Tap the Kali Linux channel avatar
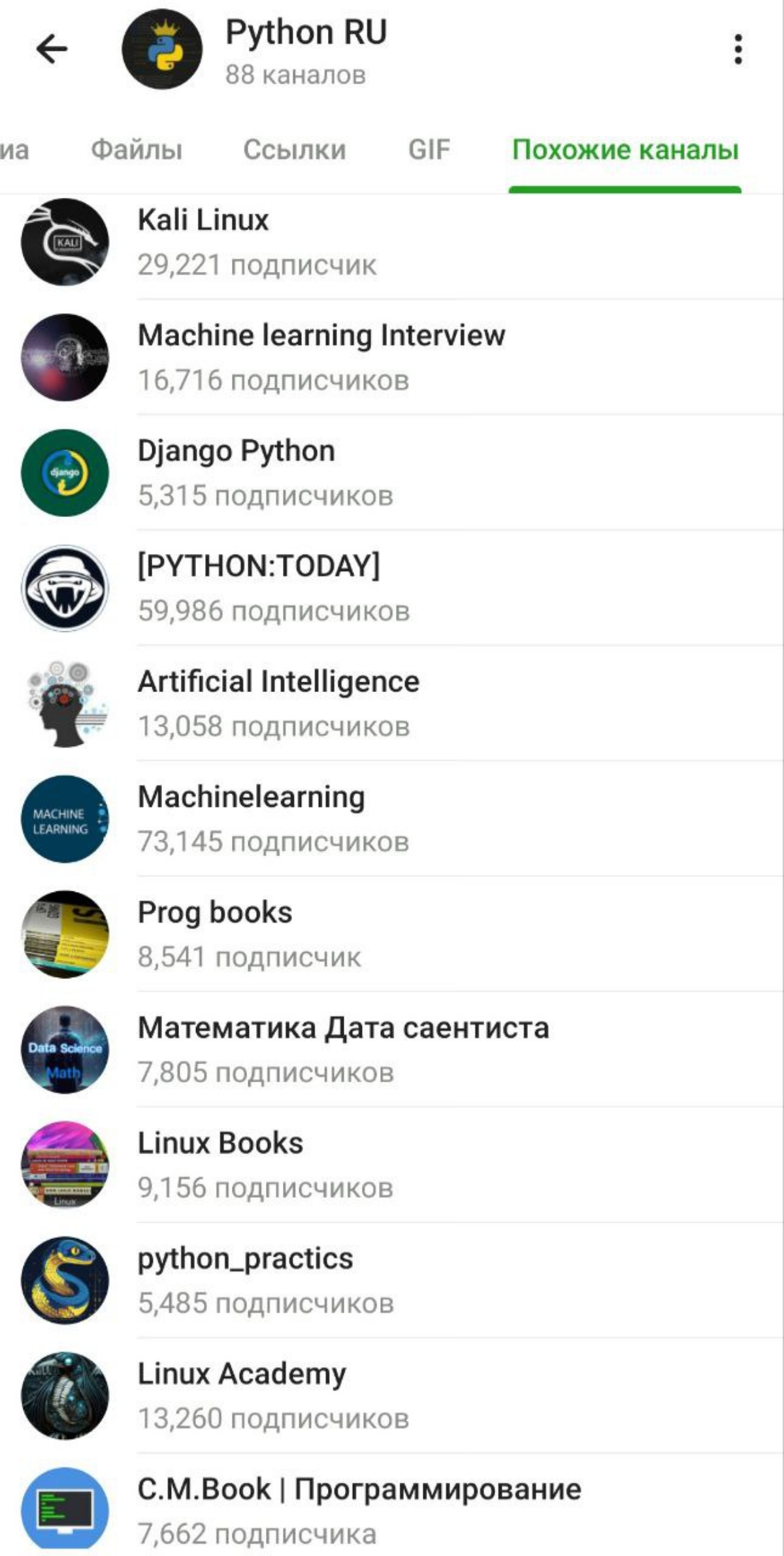Screen dimensions: 784x1556 tap(65, 242)
